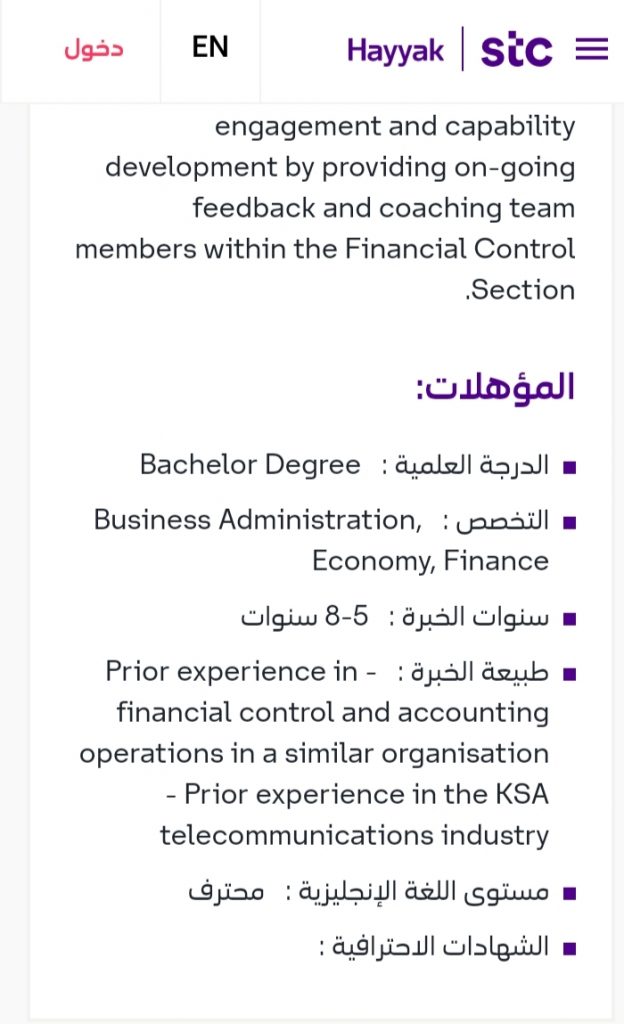This screenshot has height=1024, width=624.
Task: Switch language to EN
Action: [210, 48]
